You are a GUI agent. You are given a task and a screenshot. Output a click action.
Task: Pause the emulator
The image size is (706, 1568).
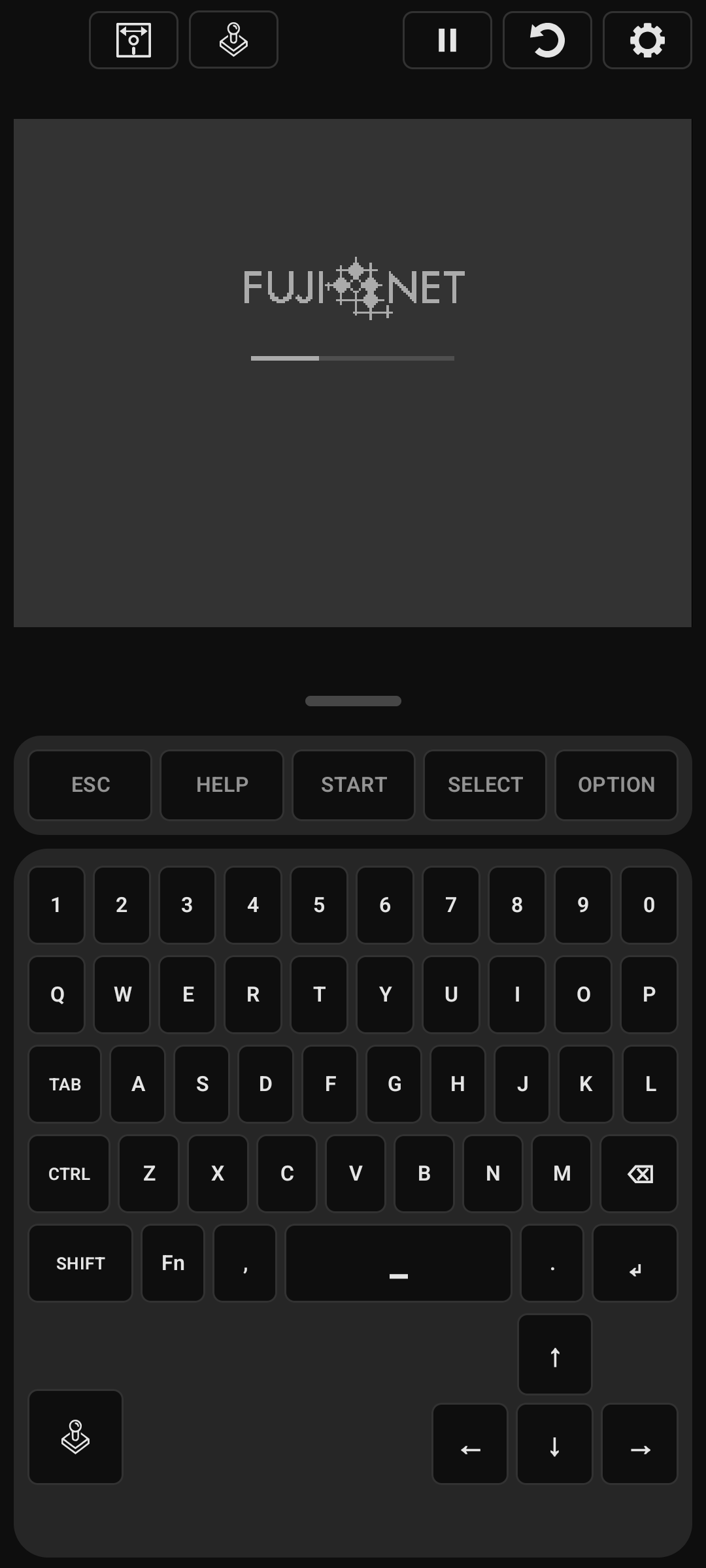tap(447, 40)
